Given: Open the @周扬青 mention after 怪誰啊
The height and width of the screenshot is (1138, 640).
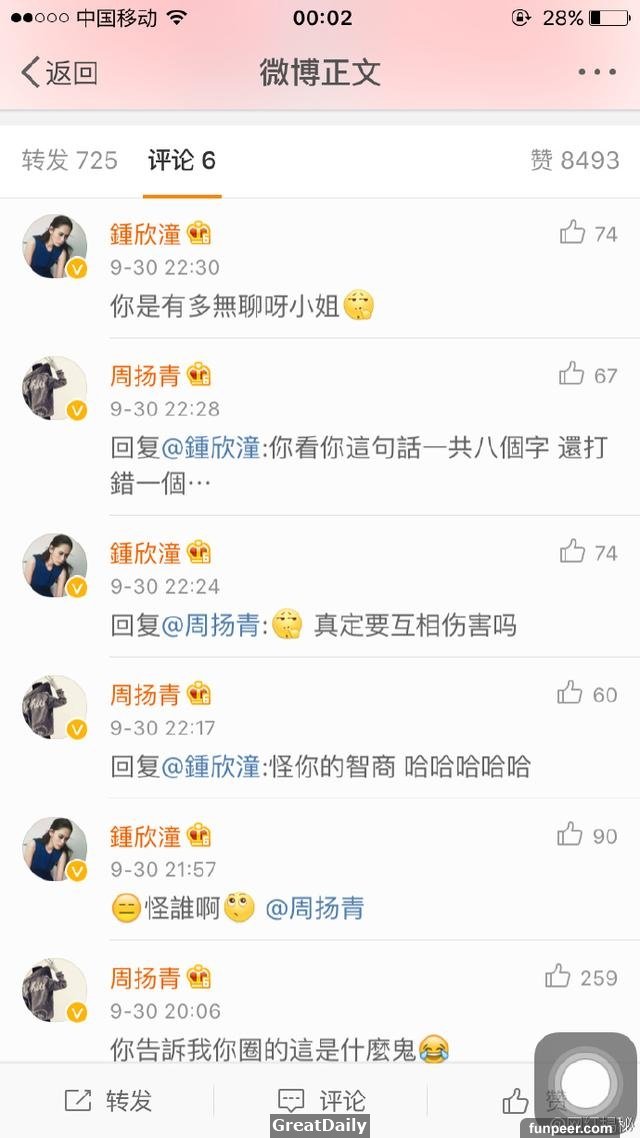Looking at the screenshot, I should coord(314,908).
